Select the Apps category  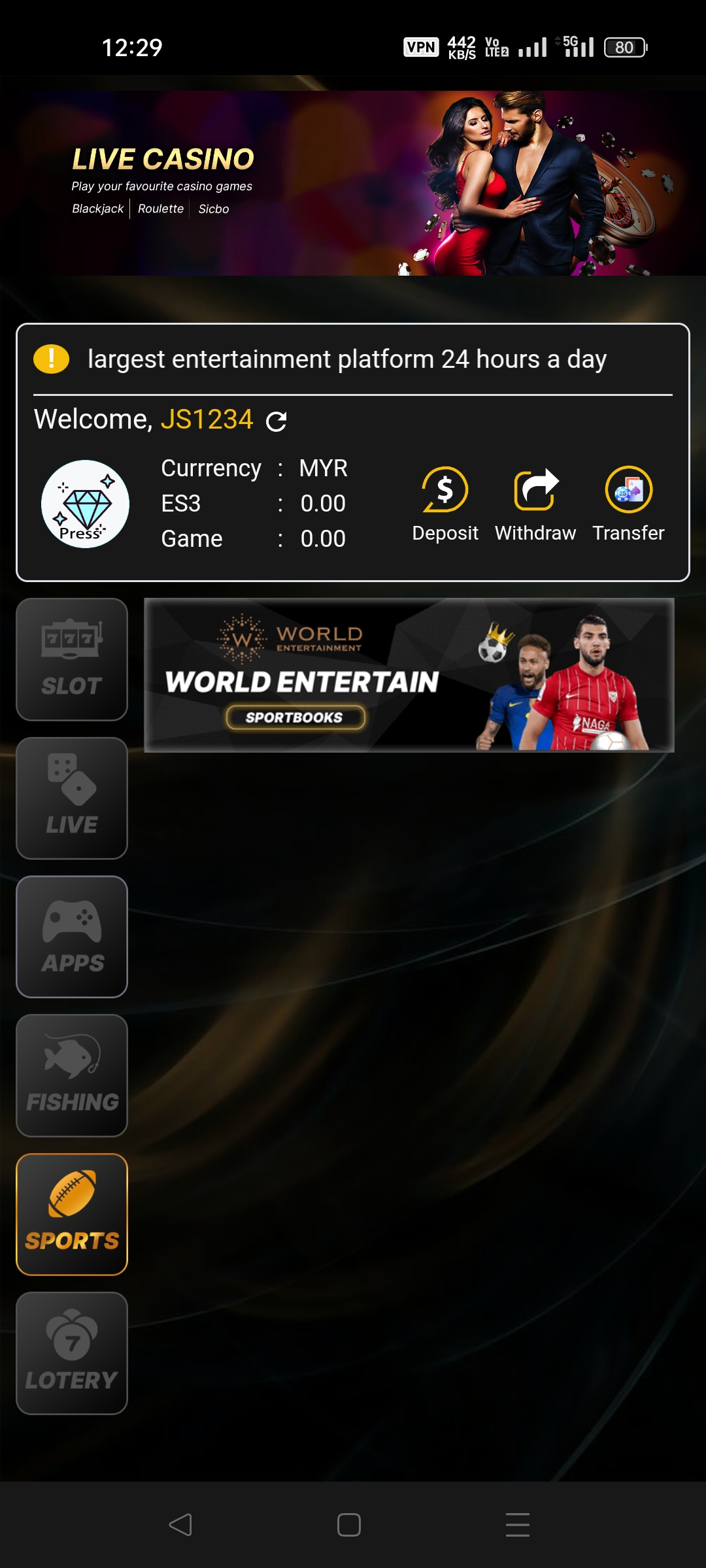click(x=72, y=937)
